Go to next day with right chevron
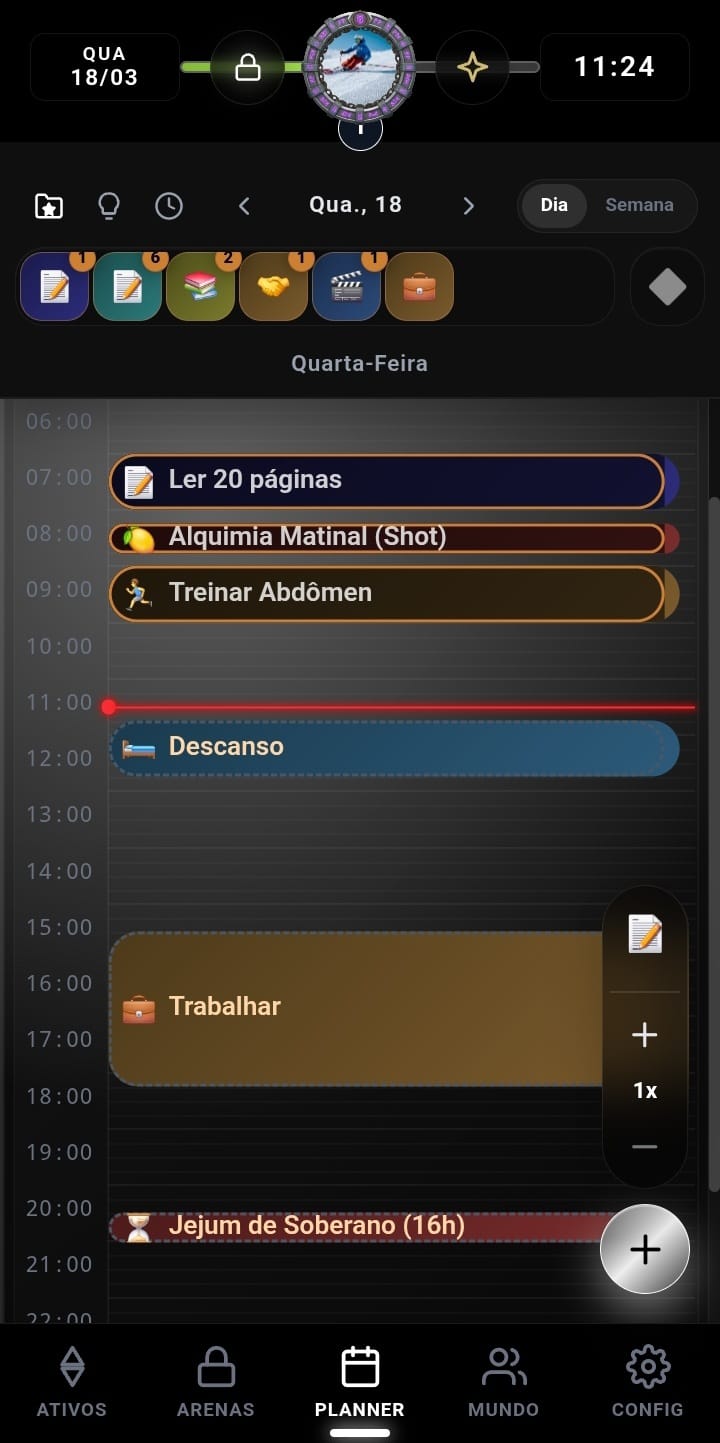Screen dimensions: 720x1443 pos(468,205)
